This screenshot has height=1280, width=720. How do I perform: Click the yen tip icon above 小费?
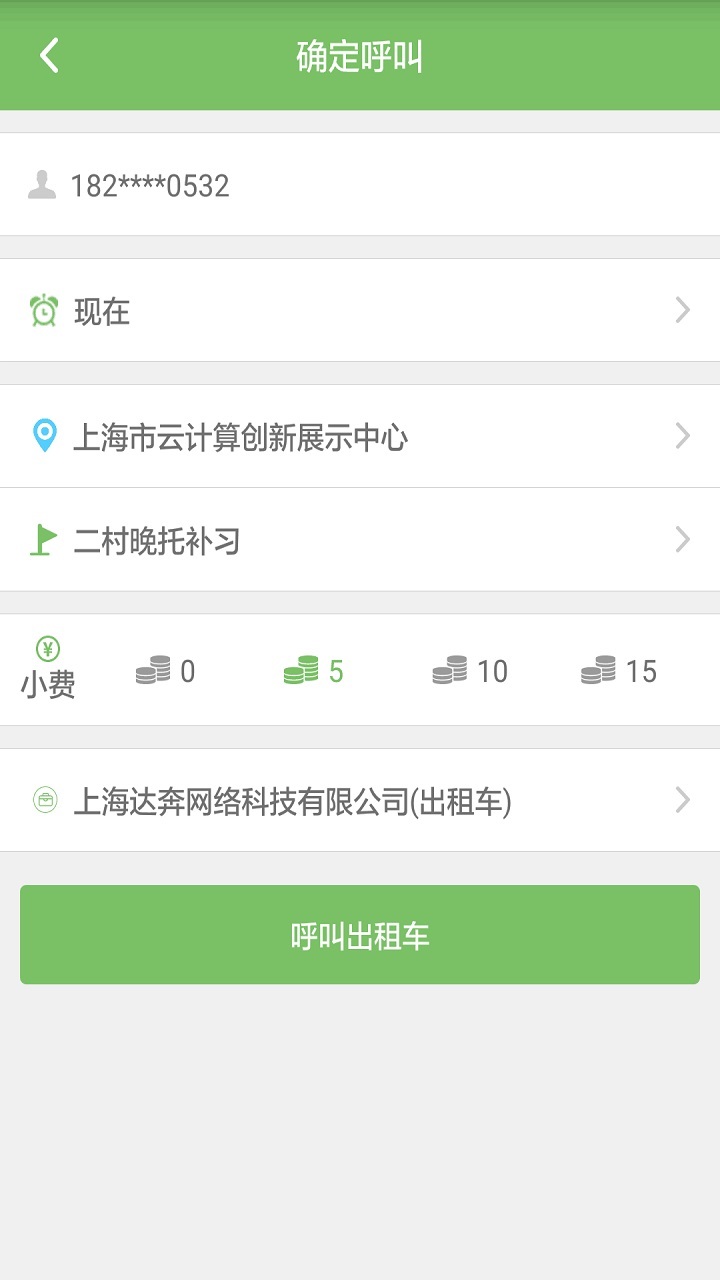coord(46,647)
